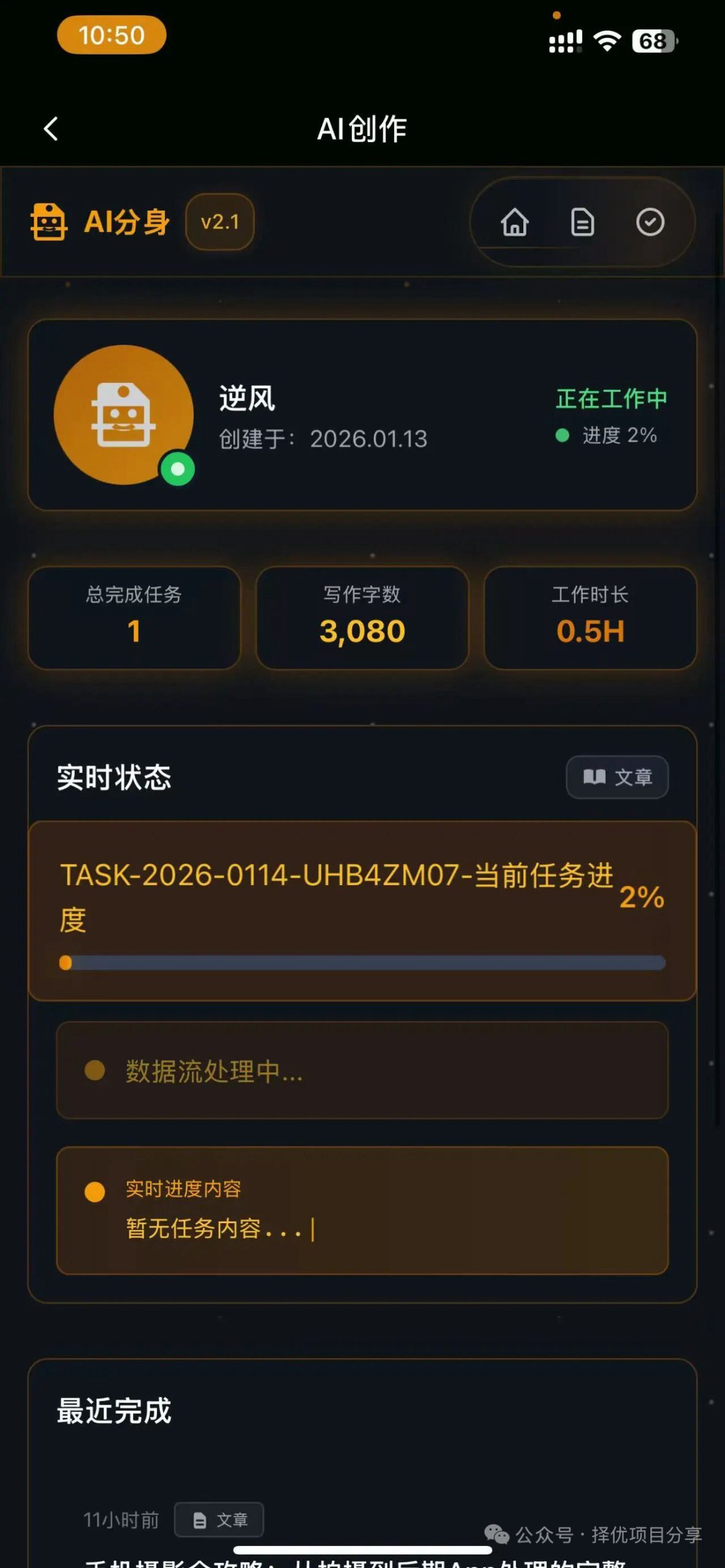Viewport: 725px width, 1568px height.
Task: Open the 逆风 AI avatar card
Action: 362,415
